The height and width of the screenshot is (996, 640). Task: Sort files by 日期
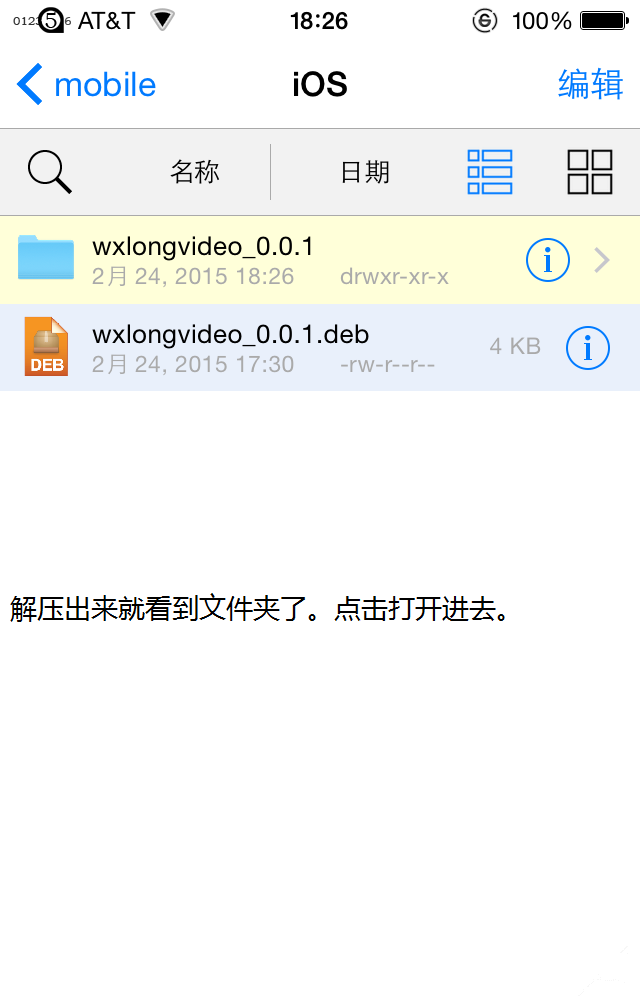[365, 172]
